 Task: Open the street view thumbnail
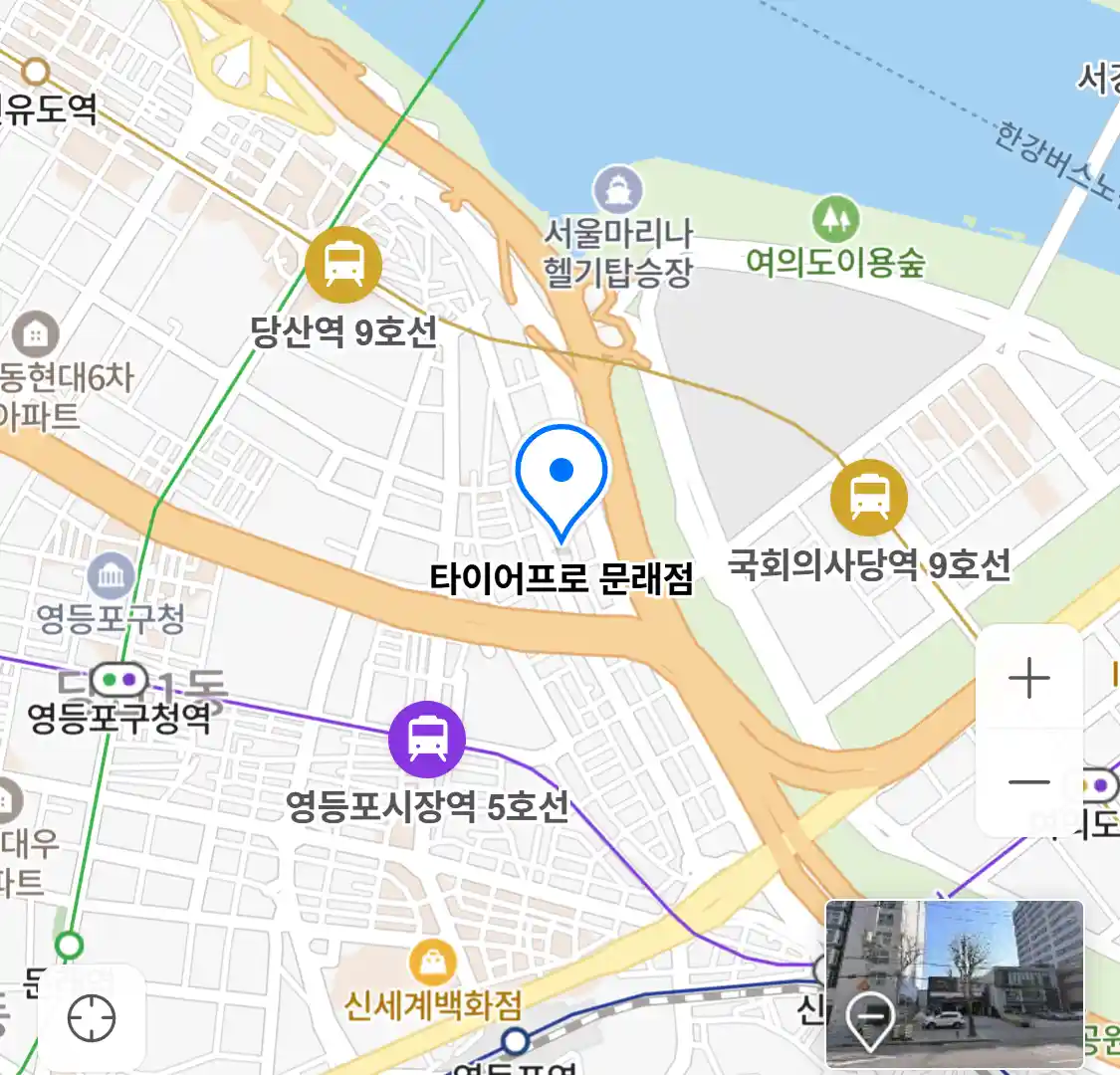pos(954,983)
